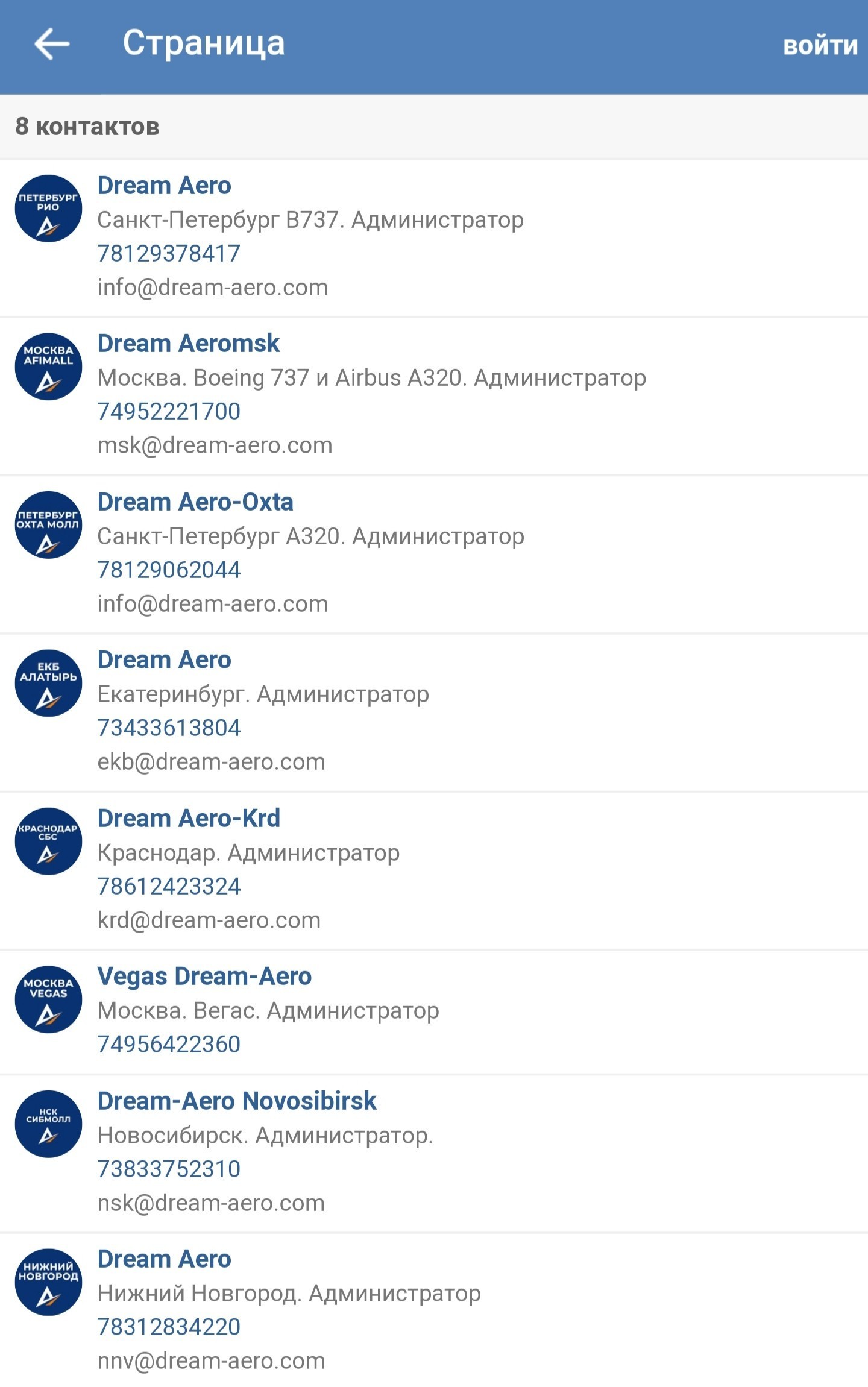Image resolution: width=868 pixels, height=1387 pixels.
Task: Call Ekaterinburg number 73433613804
Action: 169,728
